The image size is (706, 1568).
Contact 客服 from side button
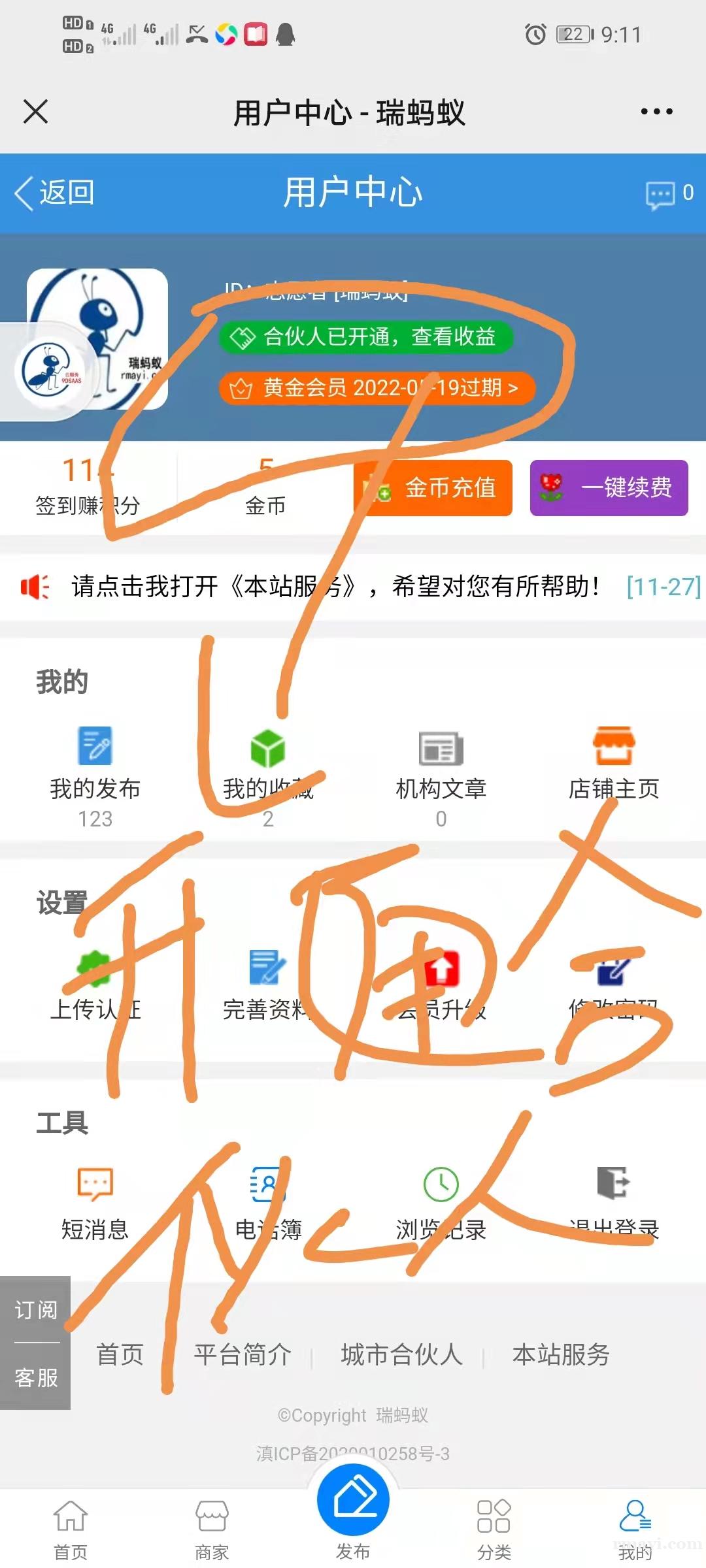pyautogui.click(x=36, y=1377)
